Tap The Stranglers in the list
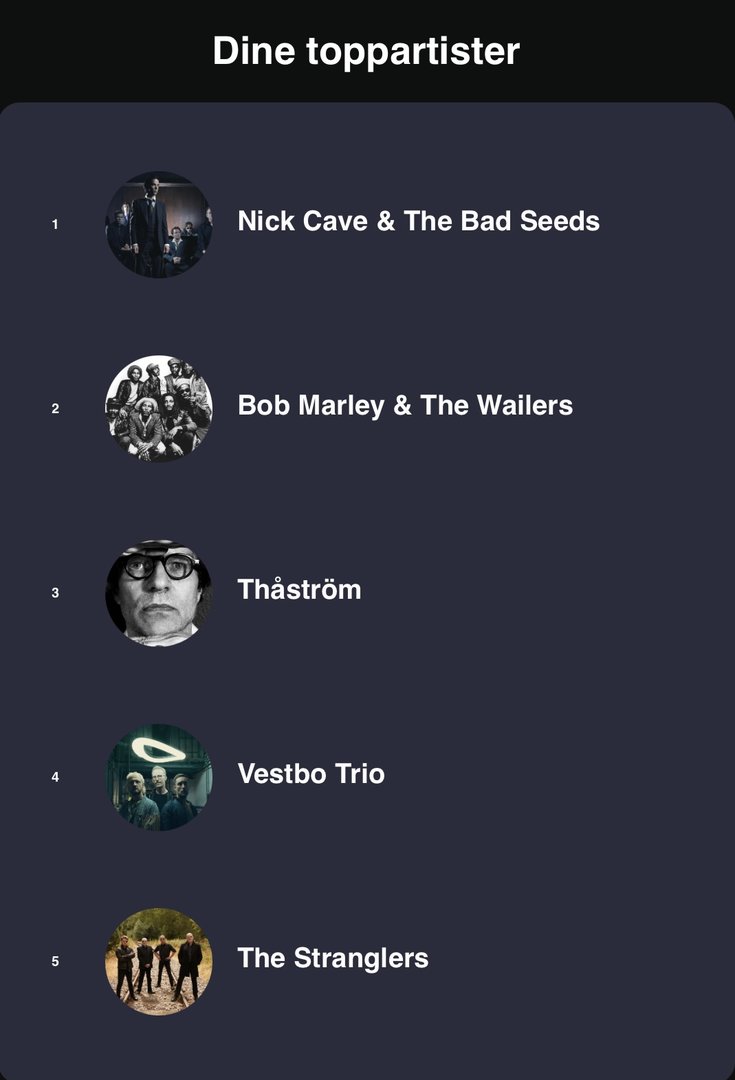Screen dimensions: 735x1080 333,958
